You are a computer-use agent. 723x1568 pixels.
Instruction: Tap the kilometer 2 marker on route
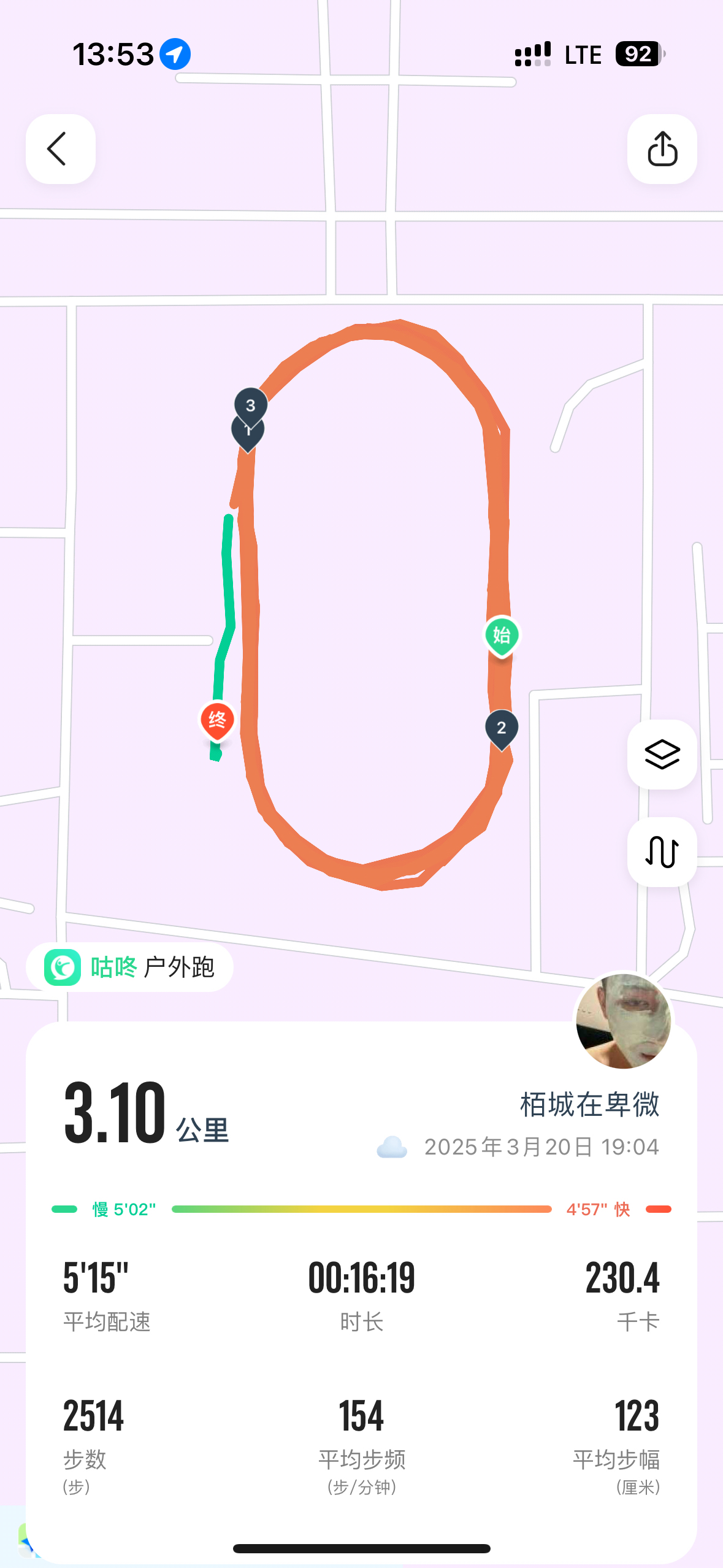pyautogui.click(x=502, y=728)
